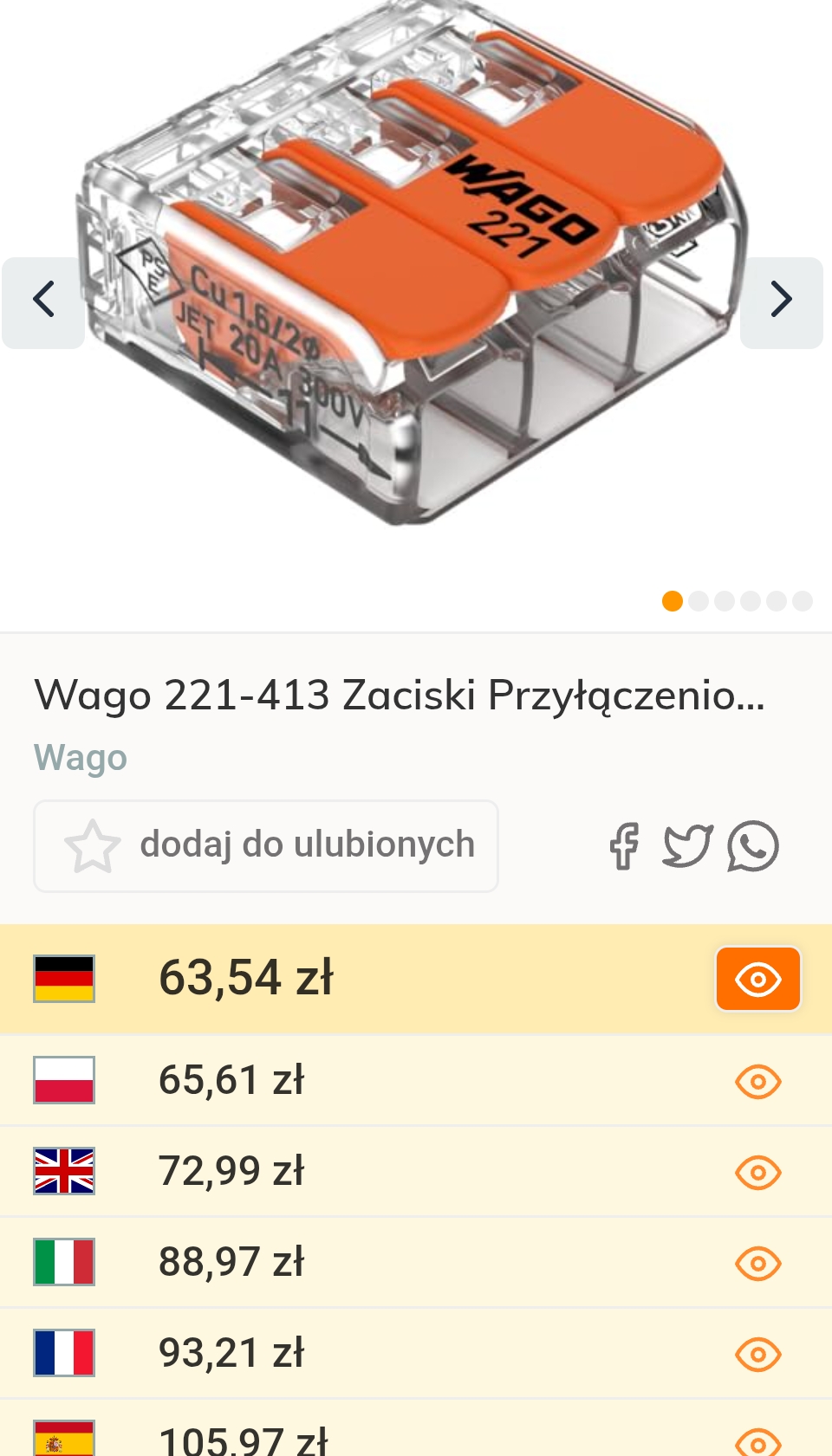The height and width of the screenshot is (1456, 832).
Task: View the Polish offer for 65,61 zł
Action: pos(757,1081)
